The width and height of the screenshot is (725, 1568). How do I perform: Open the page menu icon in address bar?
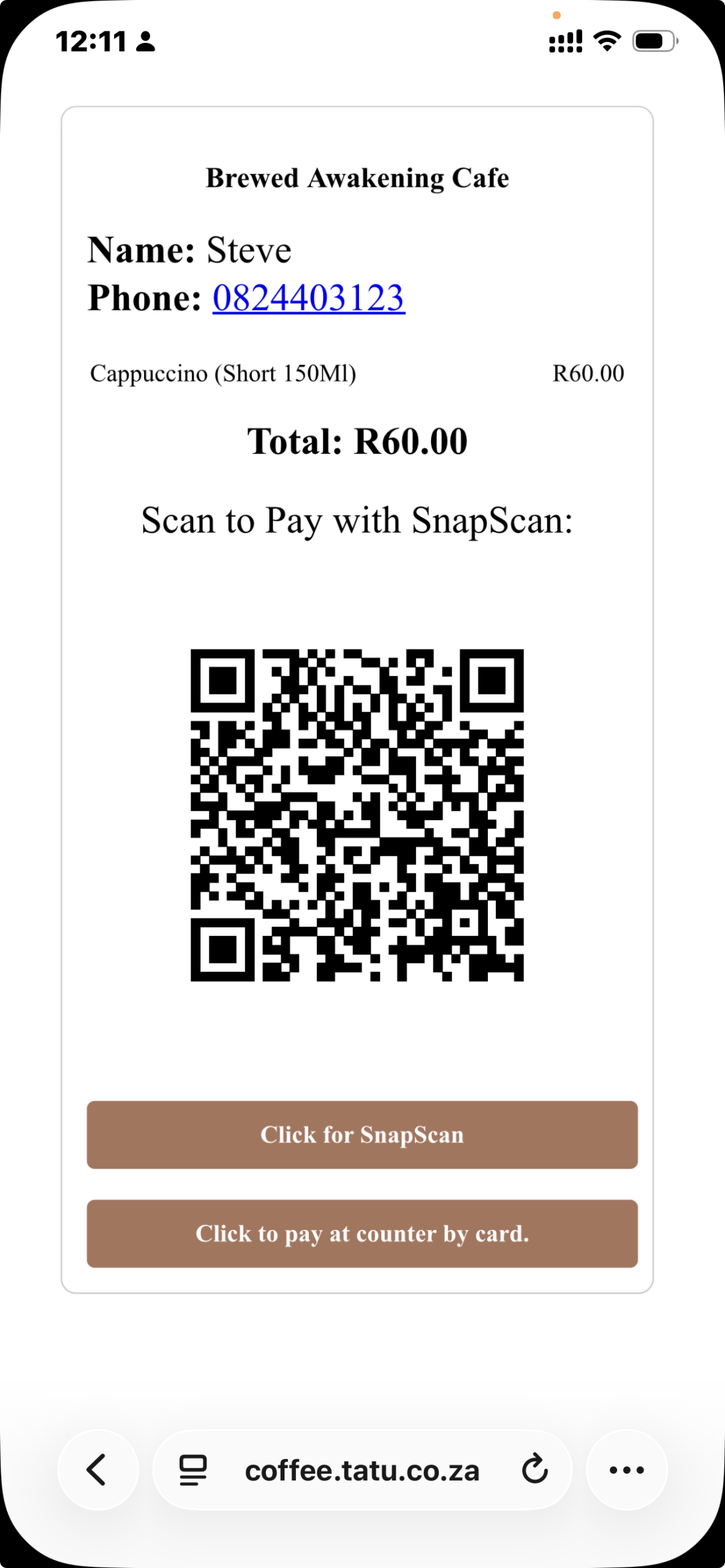tap(193, 1470)
